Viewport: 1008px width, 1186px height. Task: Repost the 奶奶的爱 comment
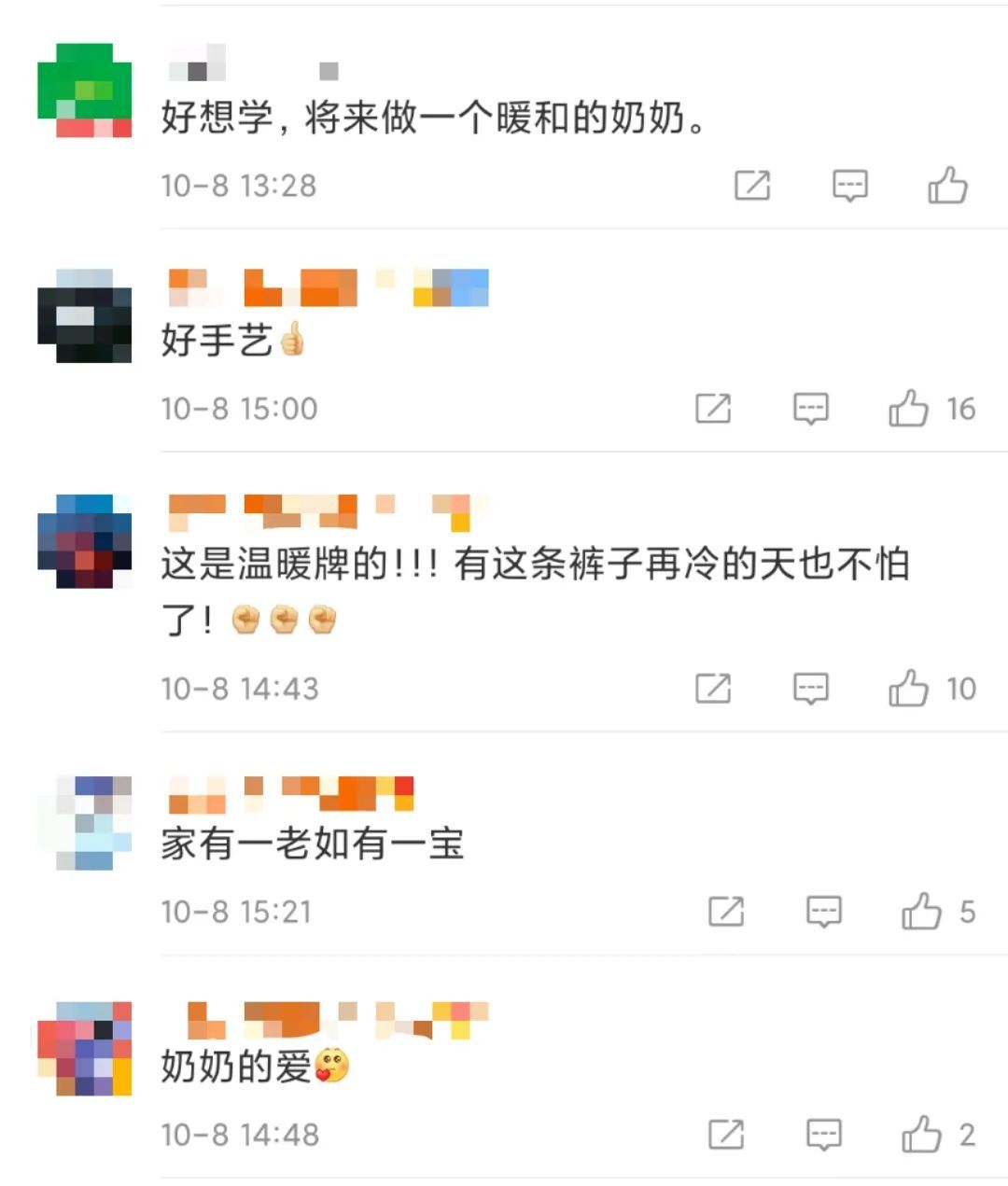726,1135
